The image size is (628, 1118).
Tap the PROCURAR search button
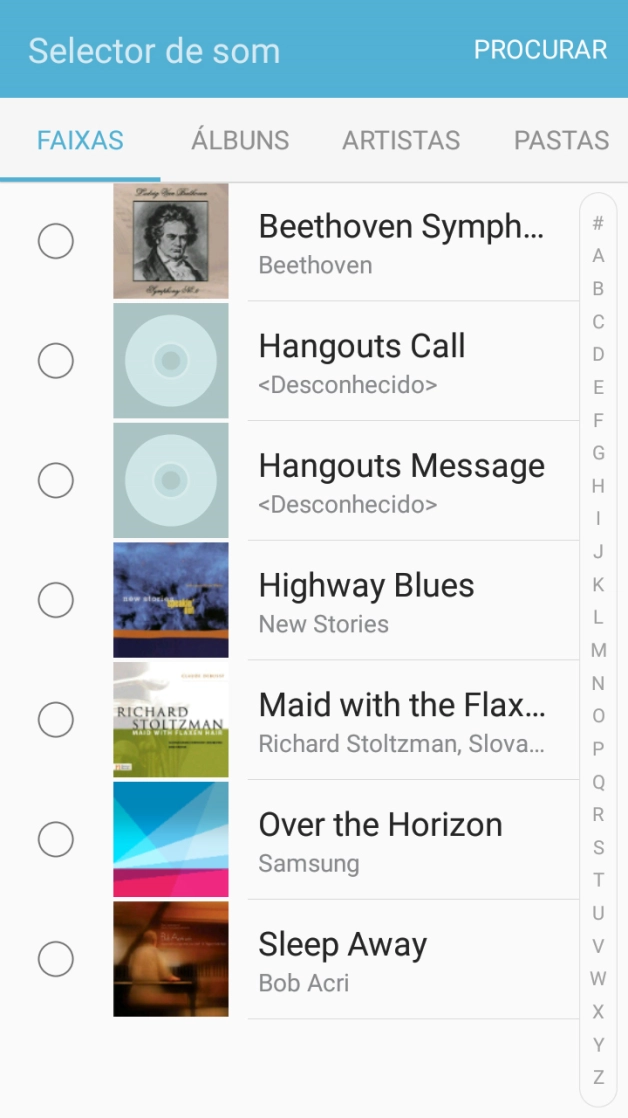(540, 50)
